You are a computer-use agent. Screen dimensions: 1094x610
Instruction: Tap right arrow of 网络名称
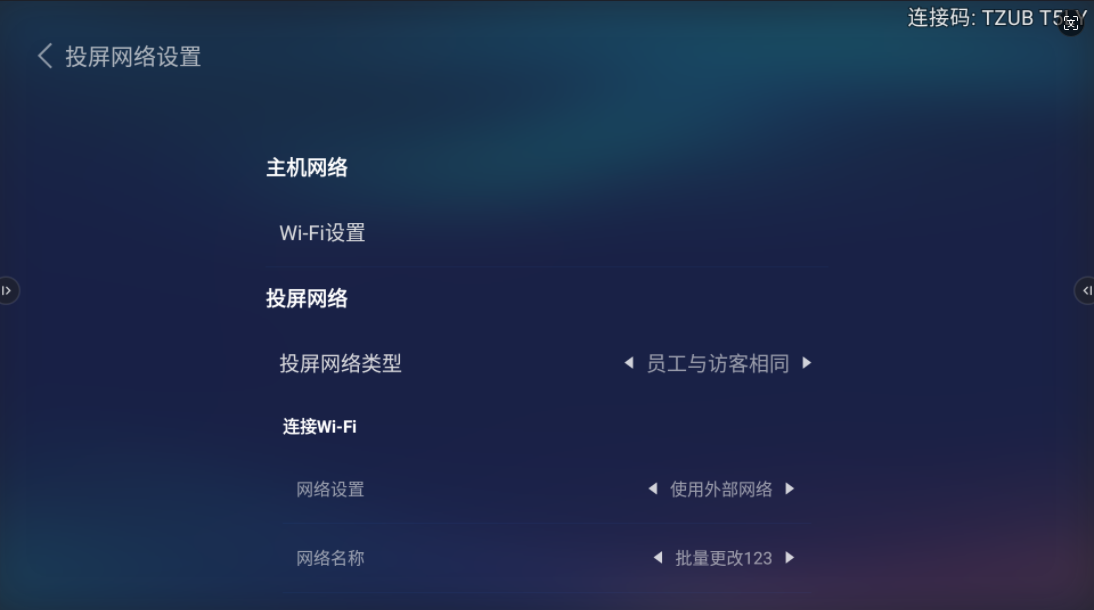[x=790, y=558]
